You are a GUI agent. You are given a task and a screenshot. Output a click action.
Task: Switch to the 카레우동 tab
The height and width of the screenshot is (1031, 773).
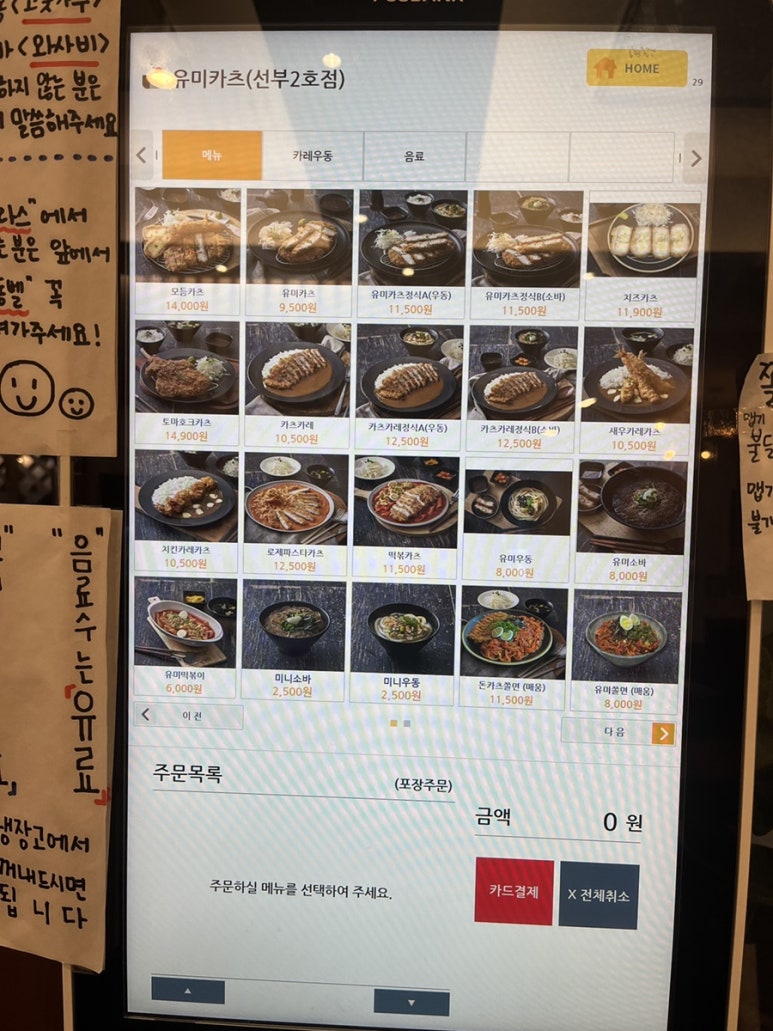(x=312, y=156)
